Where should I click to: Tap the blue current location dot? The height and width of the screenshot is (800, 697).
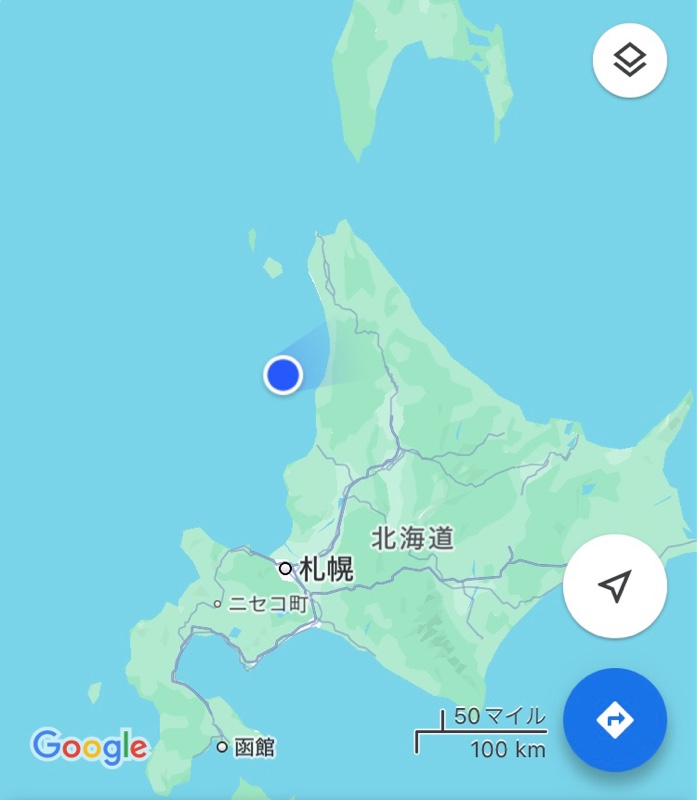(x=283, y=375)
